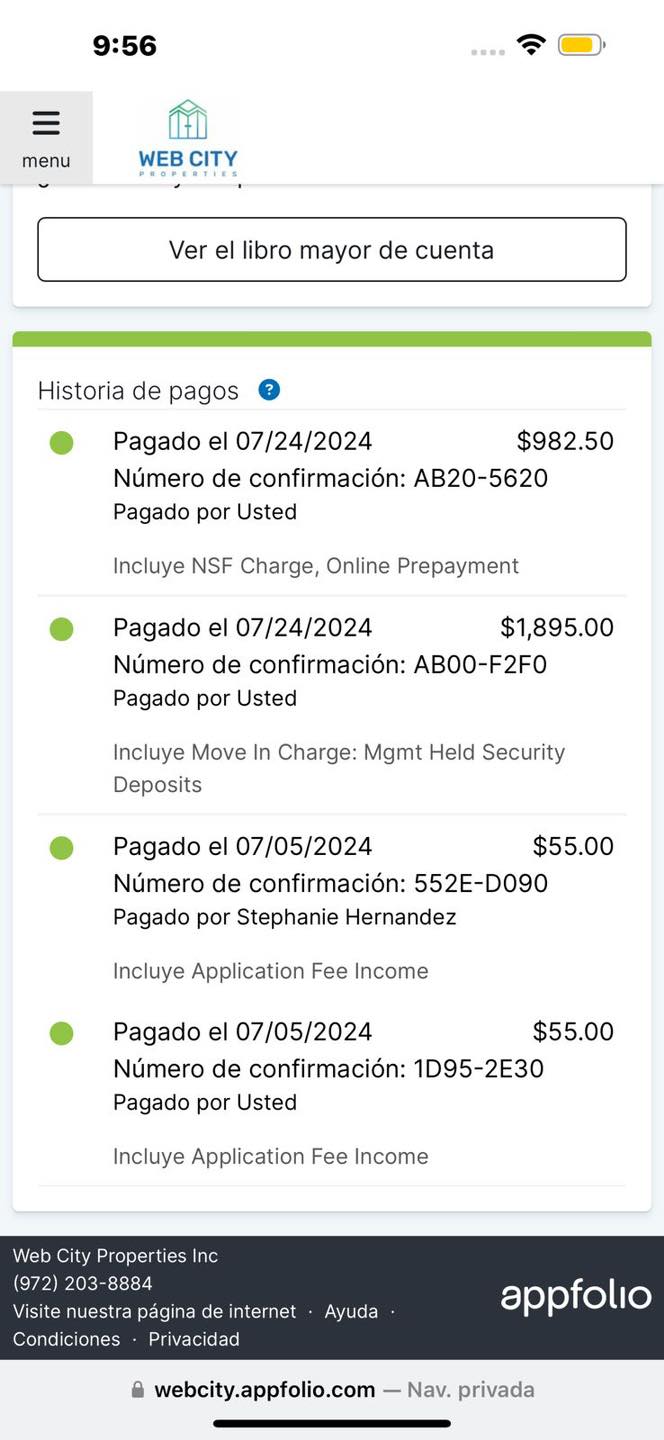
Task: Open the Privacidad link
Action: (x=194, y=1339)
